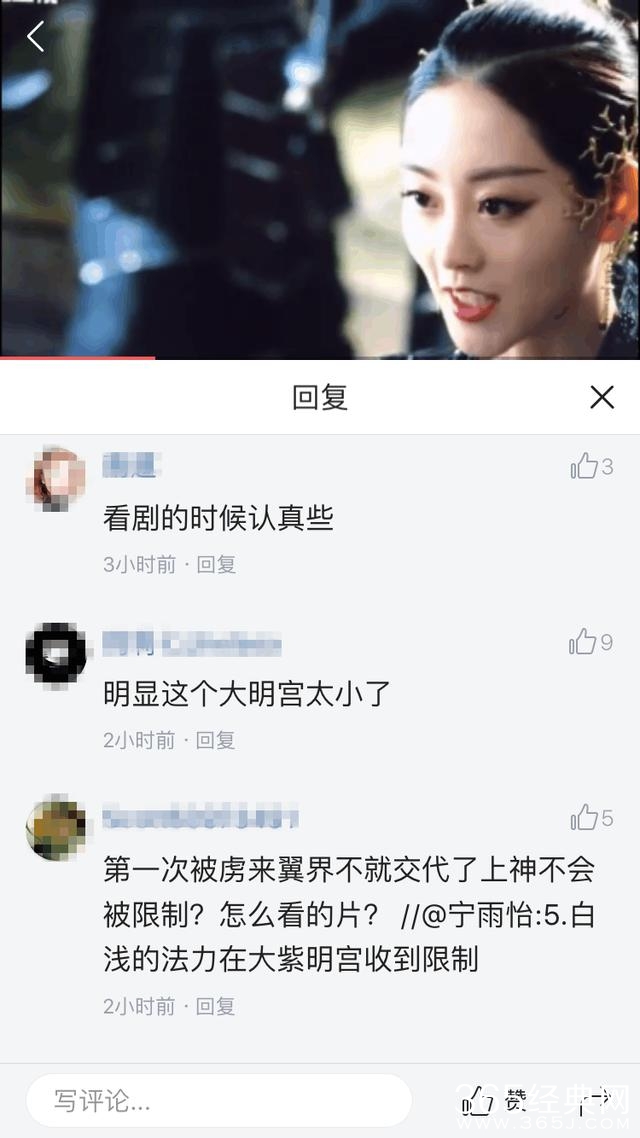The width and height of the screenshot is (640, 1138).
Task: Close the 回复 panel
Action: coord(602,397)
